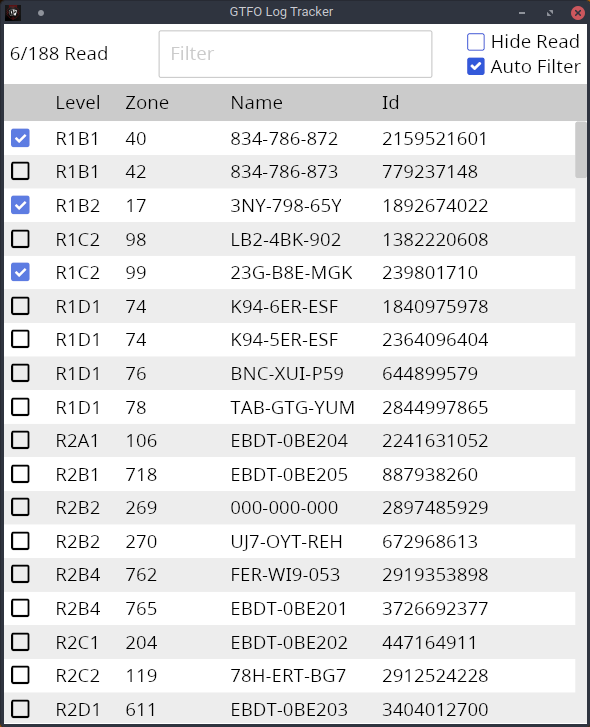Check the 000-000-000 log
The height and width of the screenshot is (727, 590).
tap(20, 507)
